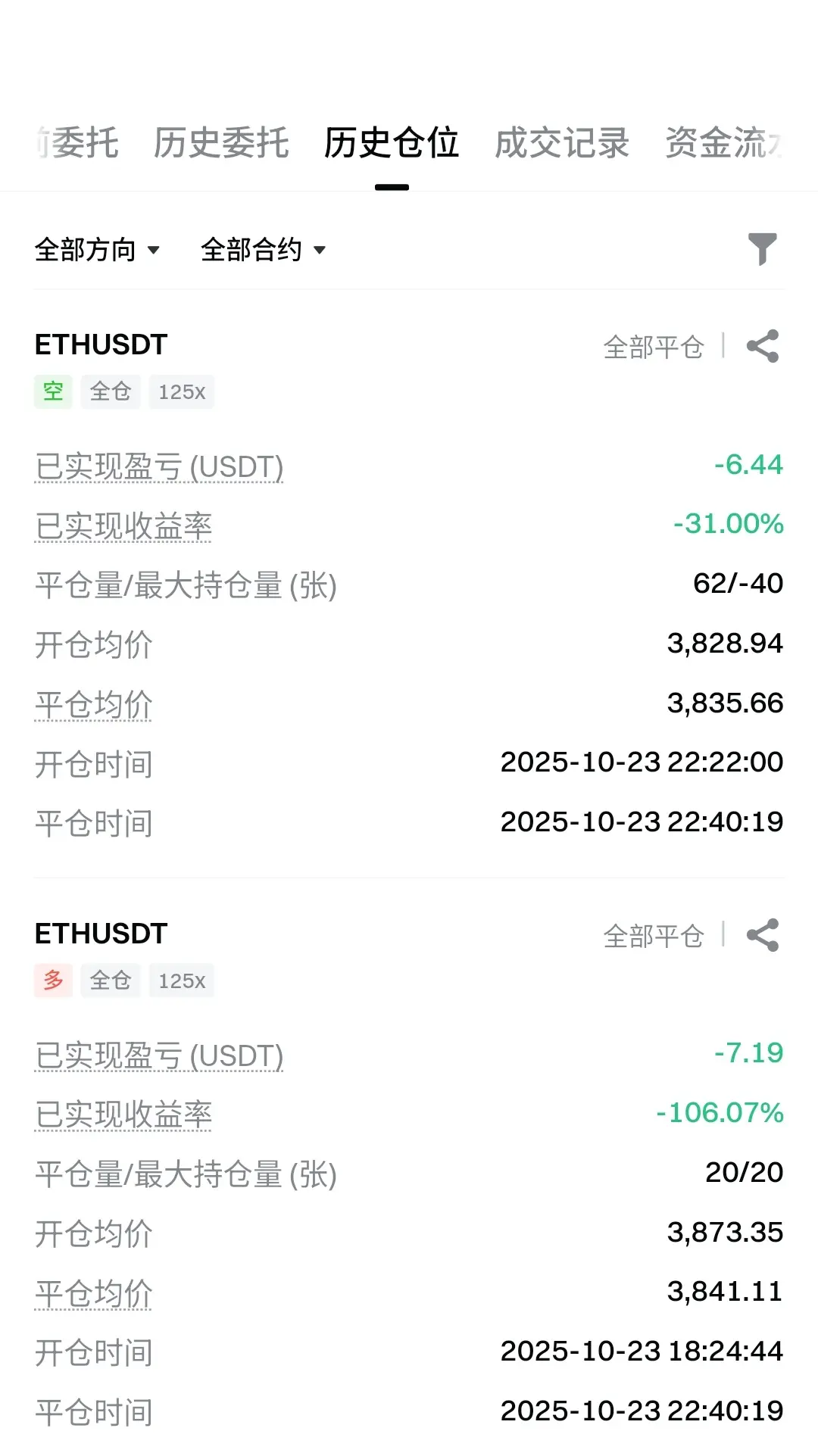Open the 成交记录 tab
Screen dimensions: 818x1456
coord(562,143)
